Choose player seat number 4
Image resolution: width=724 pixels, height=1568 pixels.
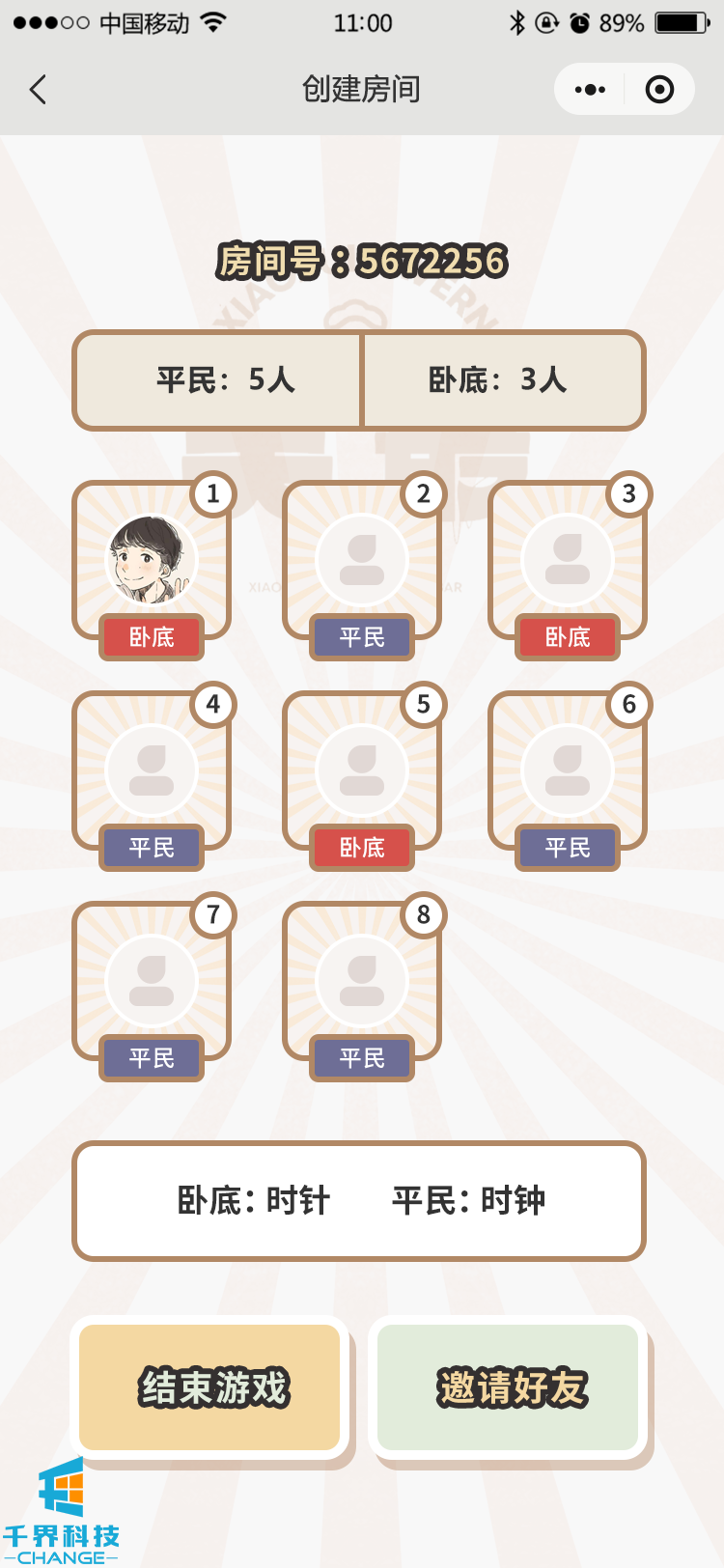152,771
